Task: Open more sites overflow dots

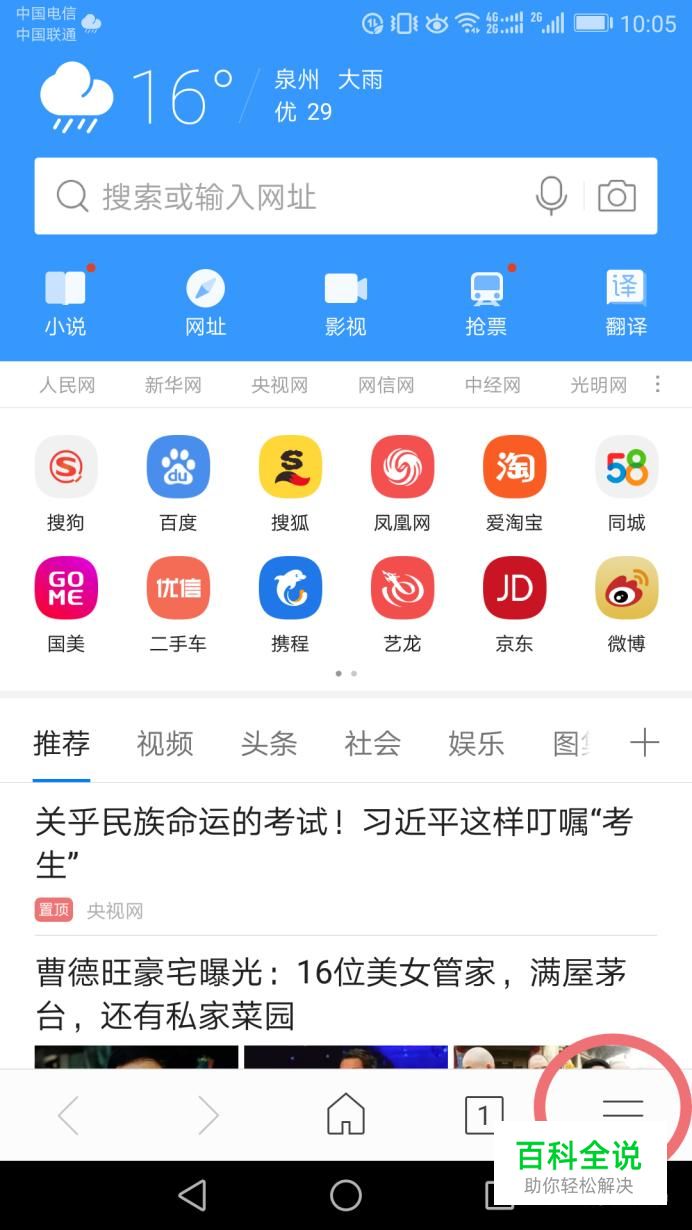Action: click(657, 385)
